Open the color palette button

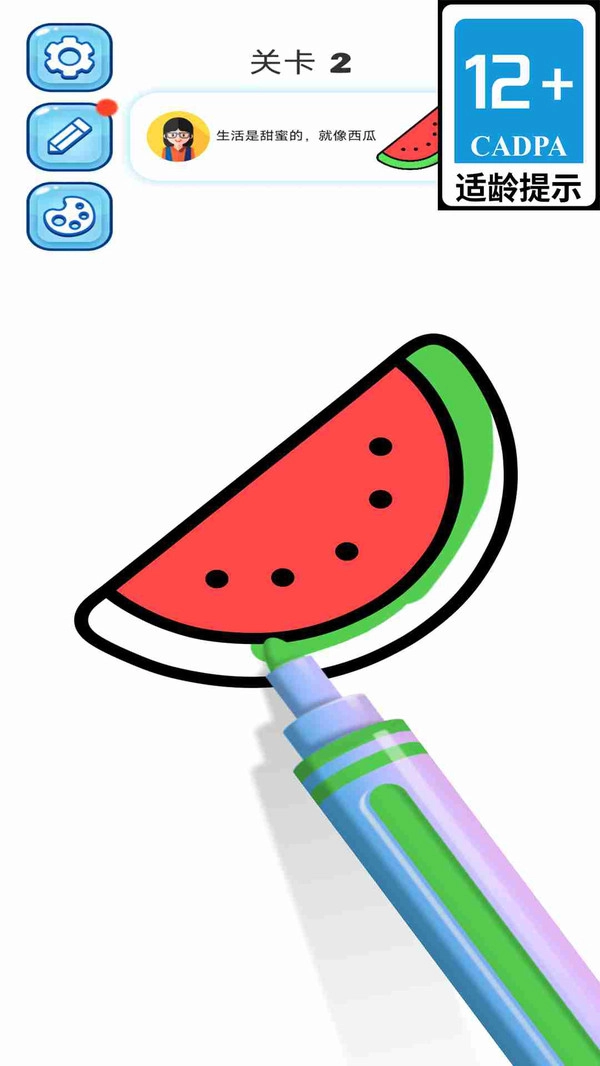69,216
